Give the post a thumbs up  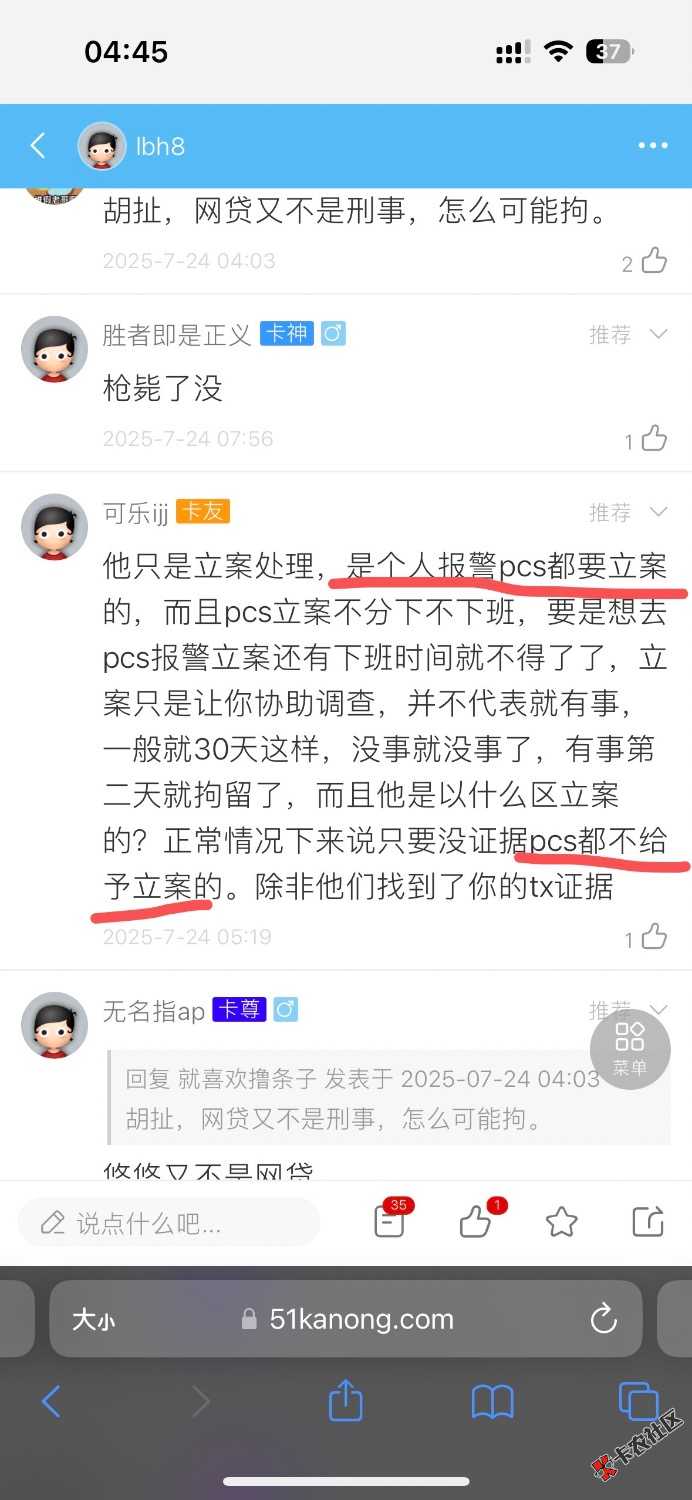[475, 1221]
